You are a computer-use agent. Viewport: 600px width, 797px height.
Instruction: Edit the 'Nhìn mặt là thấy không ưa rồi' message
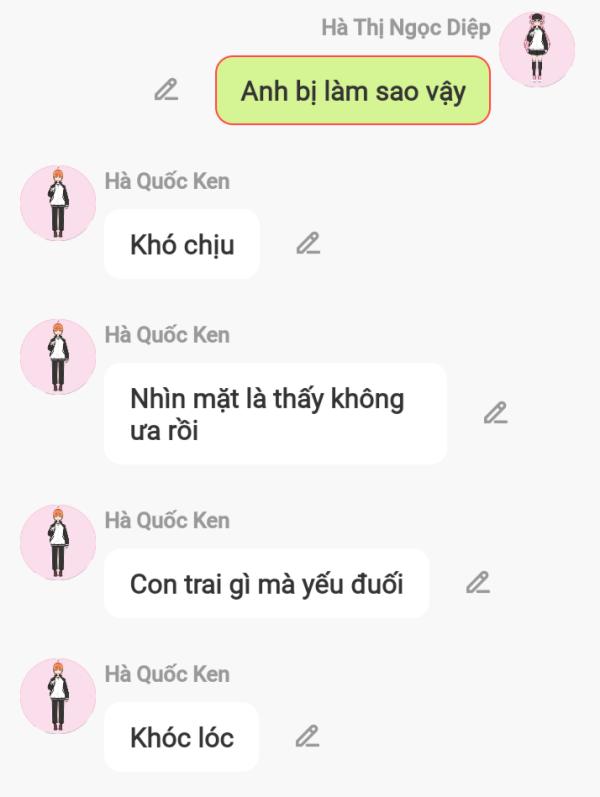(495, 413)
